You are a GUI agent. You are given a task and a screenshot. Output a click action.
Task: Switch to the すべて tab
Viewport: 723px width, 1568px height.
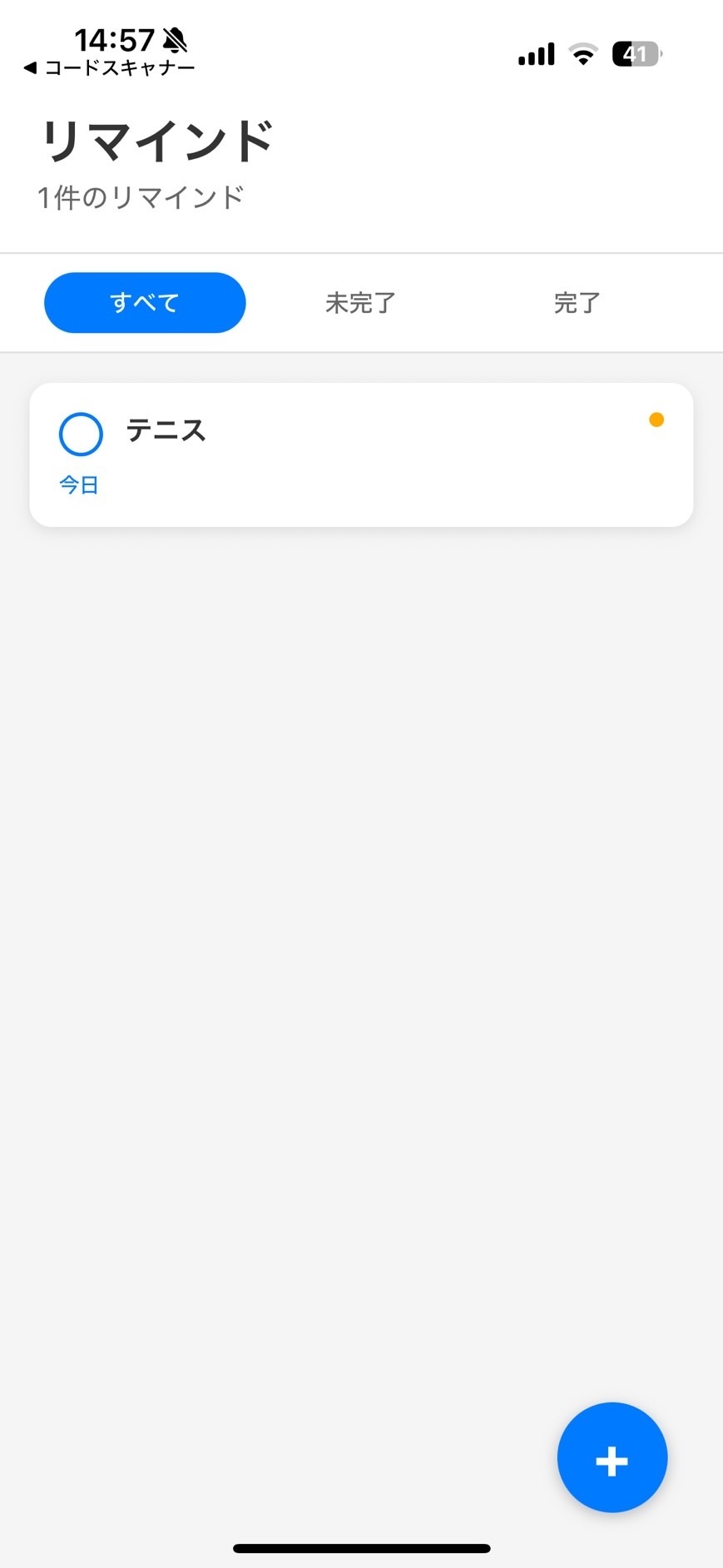145,302
